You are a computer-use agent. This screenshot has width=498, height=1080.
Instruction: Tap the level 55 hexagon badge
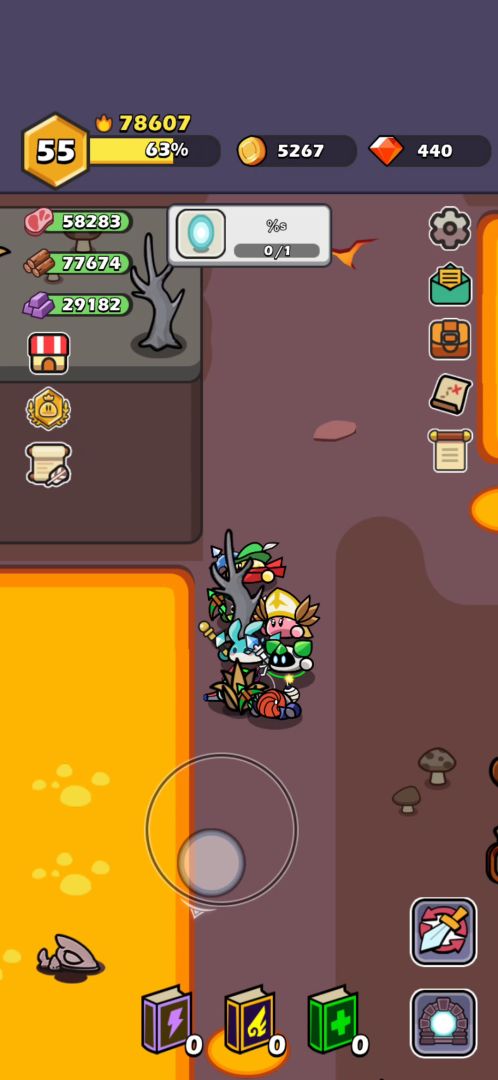click(55, 150)
